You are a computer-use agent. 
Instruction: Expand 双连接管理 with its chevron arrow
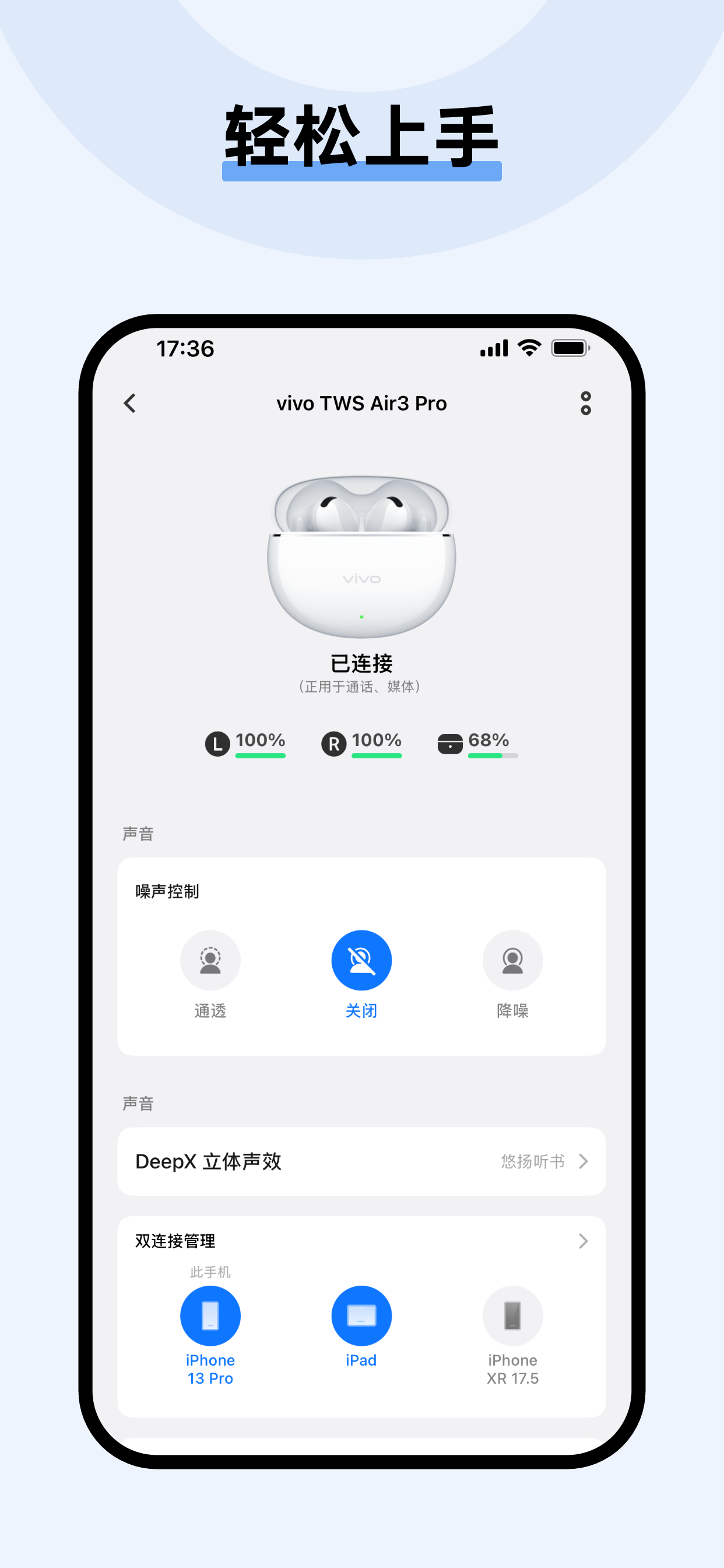583,1241
